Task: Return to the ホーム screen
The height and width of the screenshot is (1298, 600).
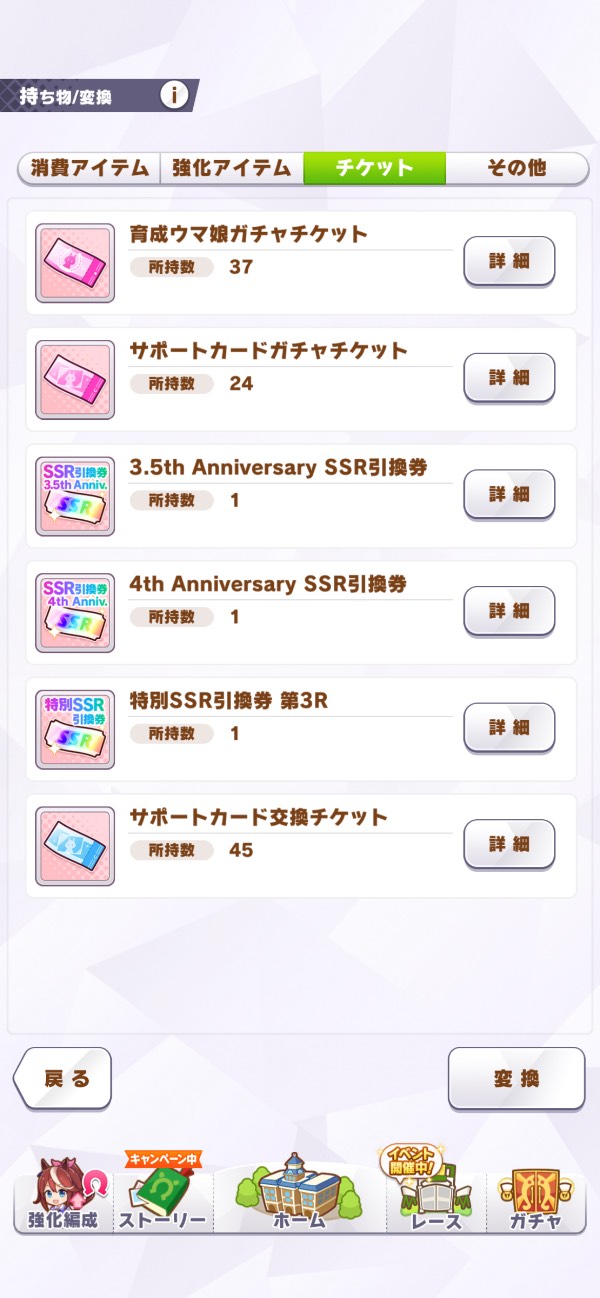Action: coord(298,1198)
